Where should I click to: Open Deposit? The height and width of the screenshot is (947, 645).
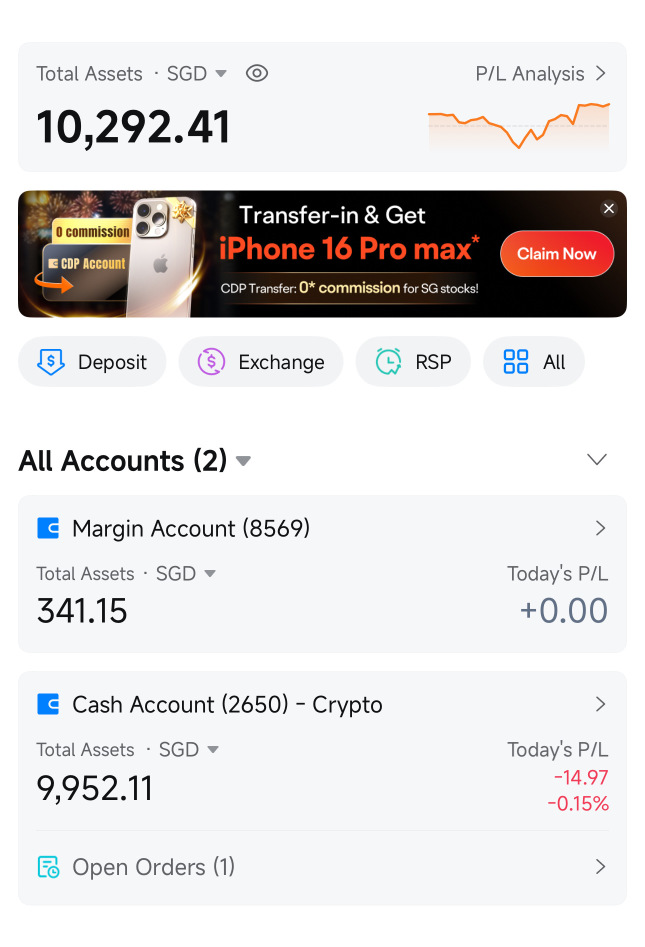click(92, 362)
